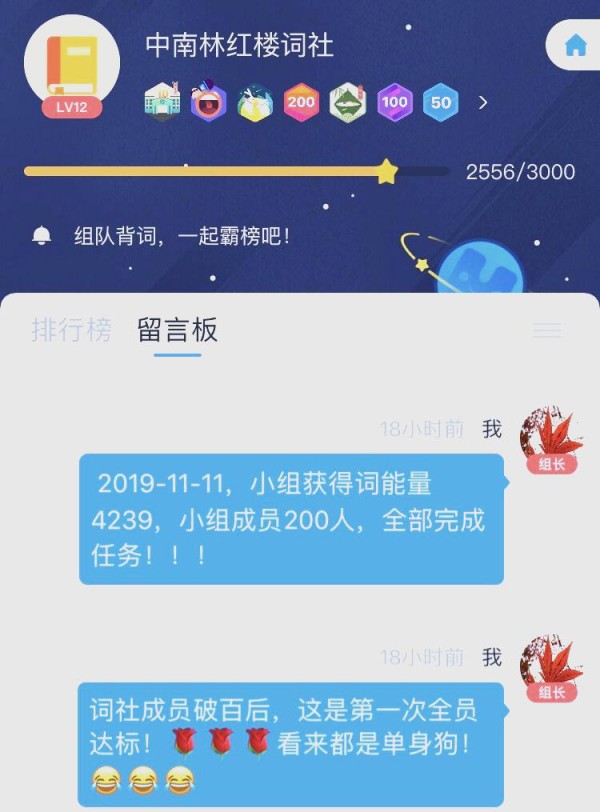Go to home via the house icon
The image size is (600, 812).
click(x=575, y=46)
